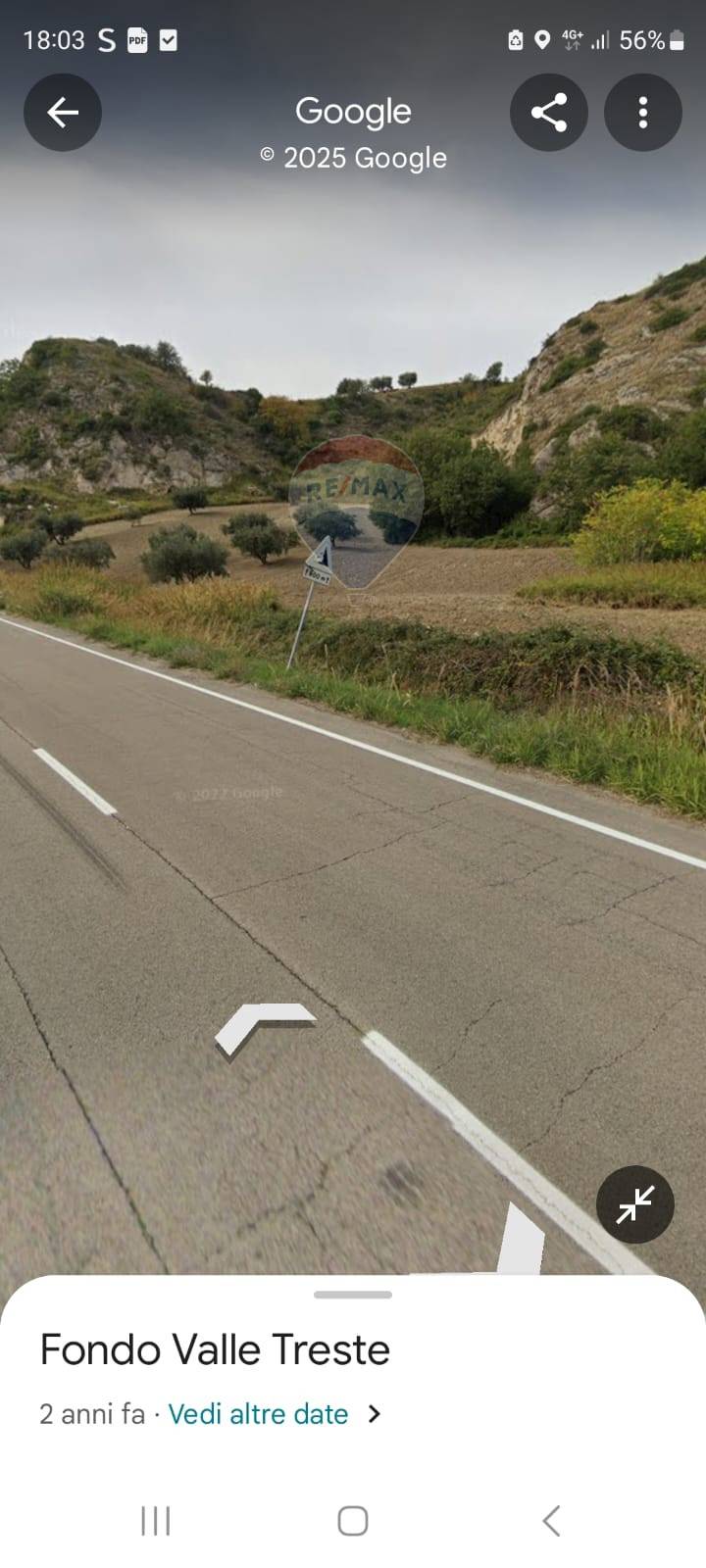
Task: Open the three-dot overflow menu
Action: 643,113
